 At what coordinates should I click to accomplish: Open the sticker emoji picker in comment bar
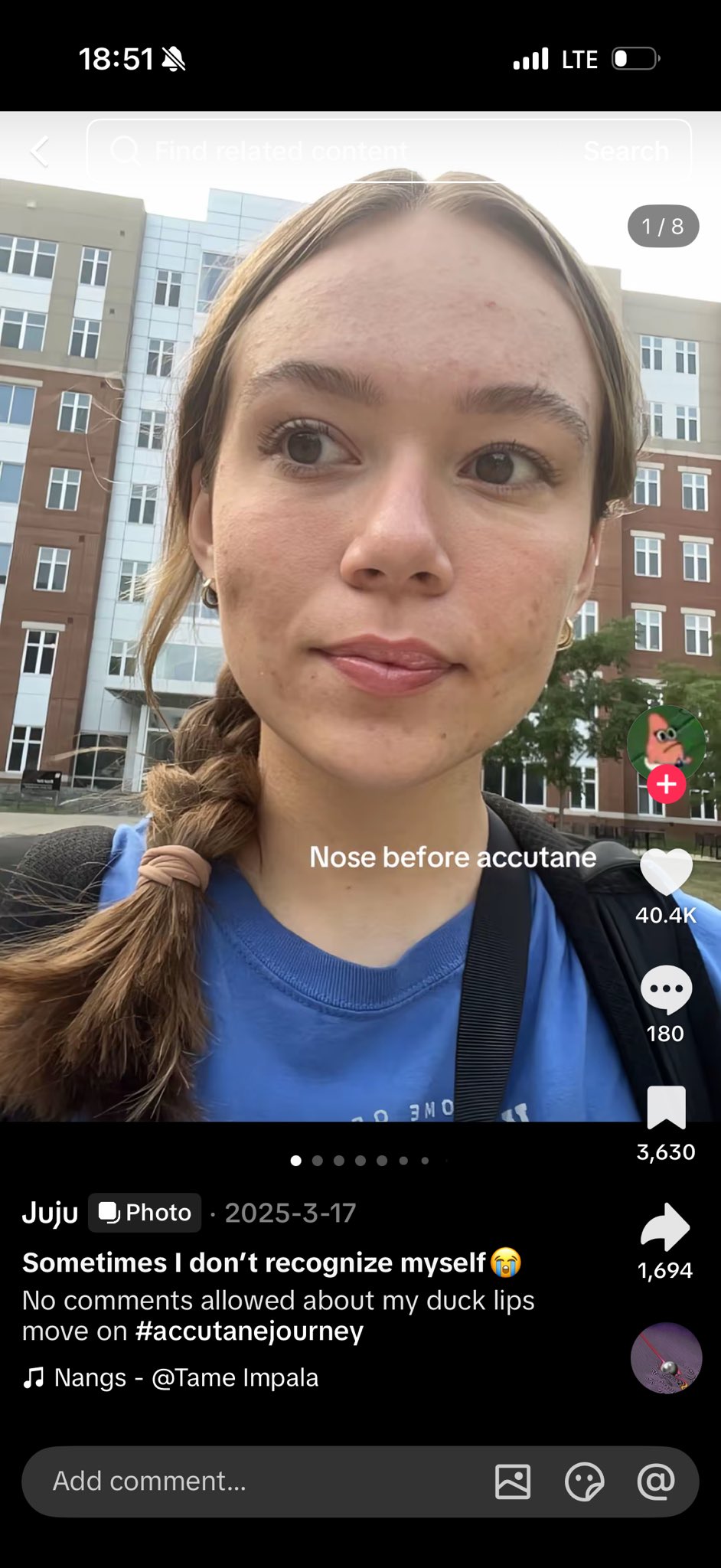coord(584,1481)
